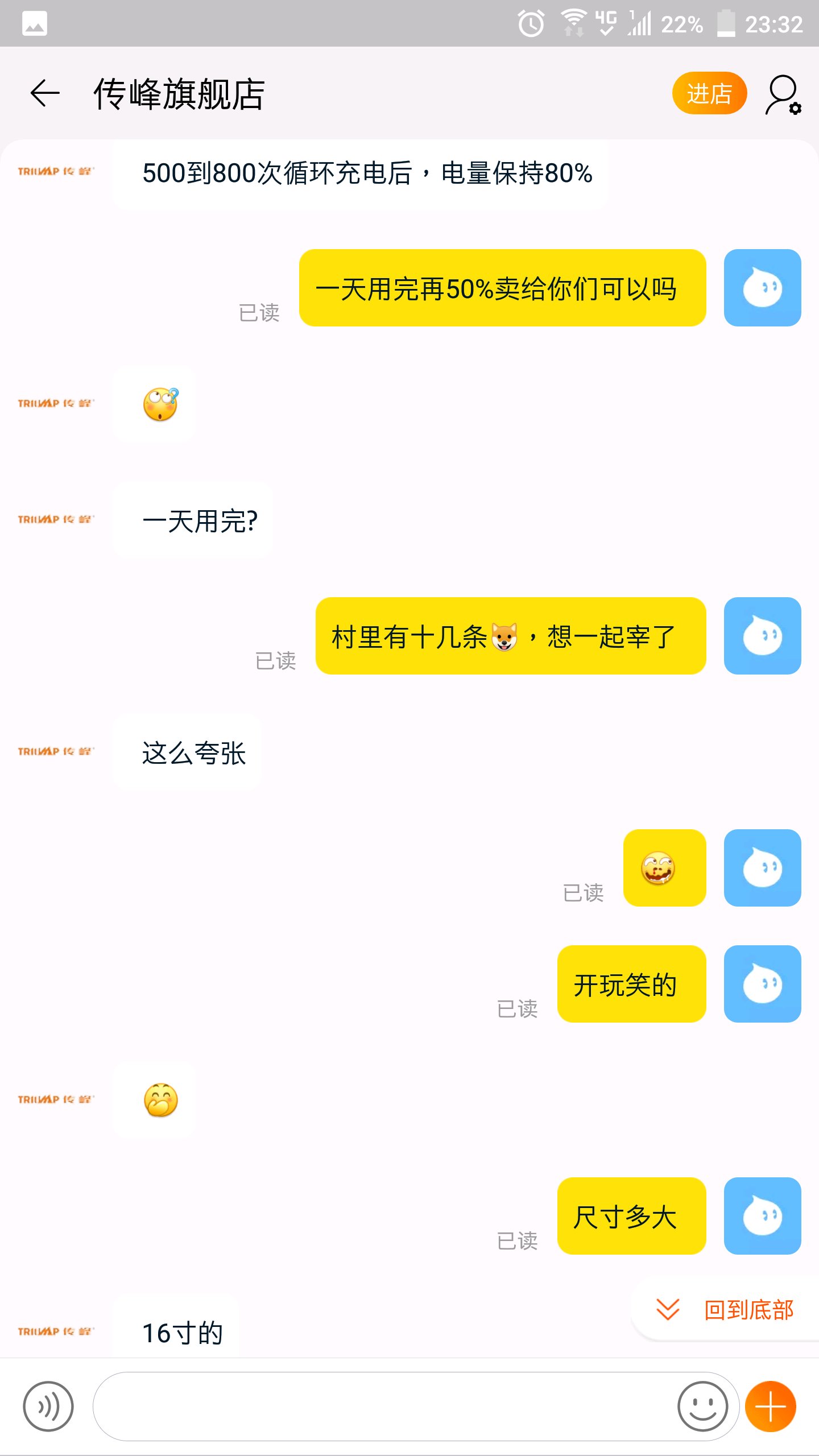The image size is (819, 1456).
Task: Tap the store avatar next to 这么夸张
Action: point(55,751)
